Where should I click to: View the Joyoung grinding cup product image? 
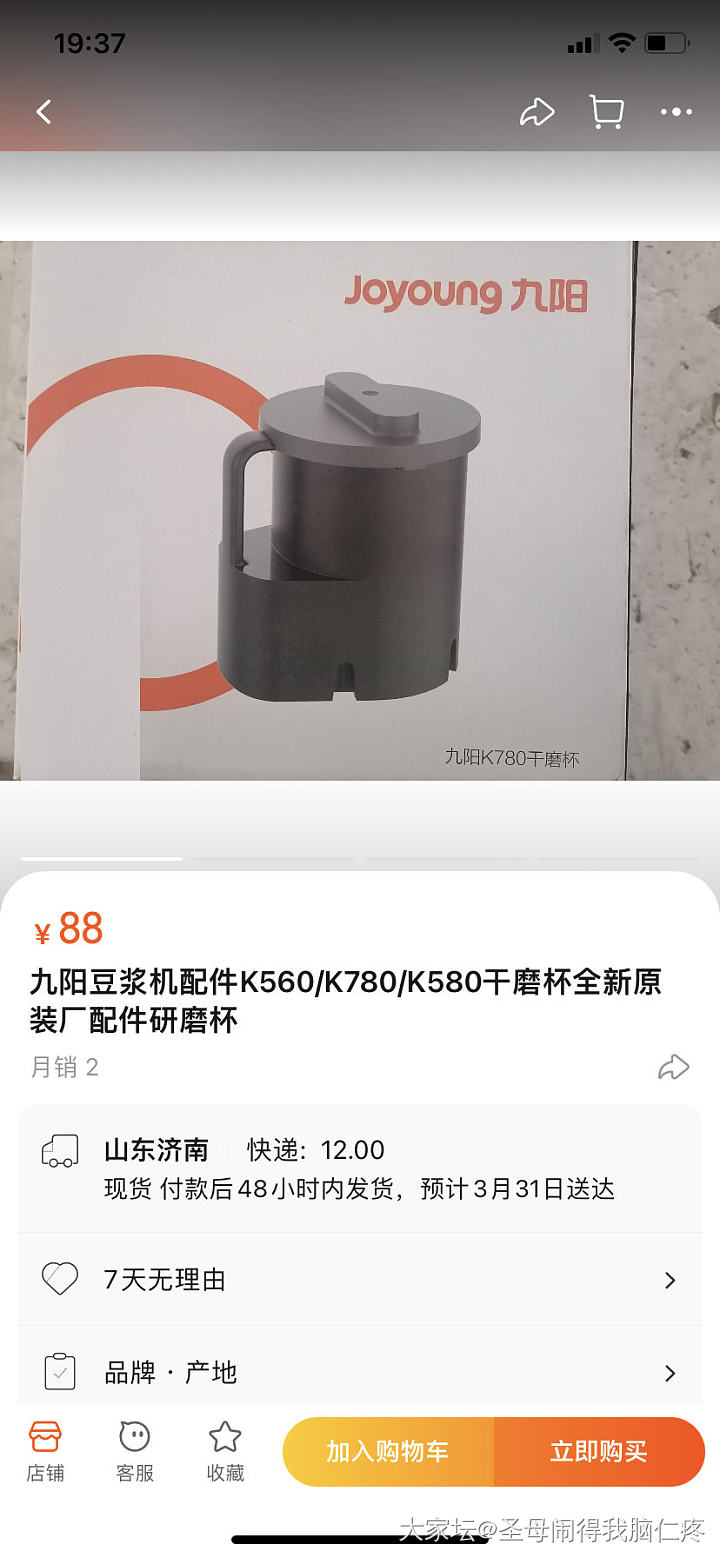[x=360, y=510]
